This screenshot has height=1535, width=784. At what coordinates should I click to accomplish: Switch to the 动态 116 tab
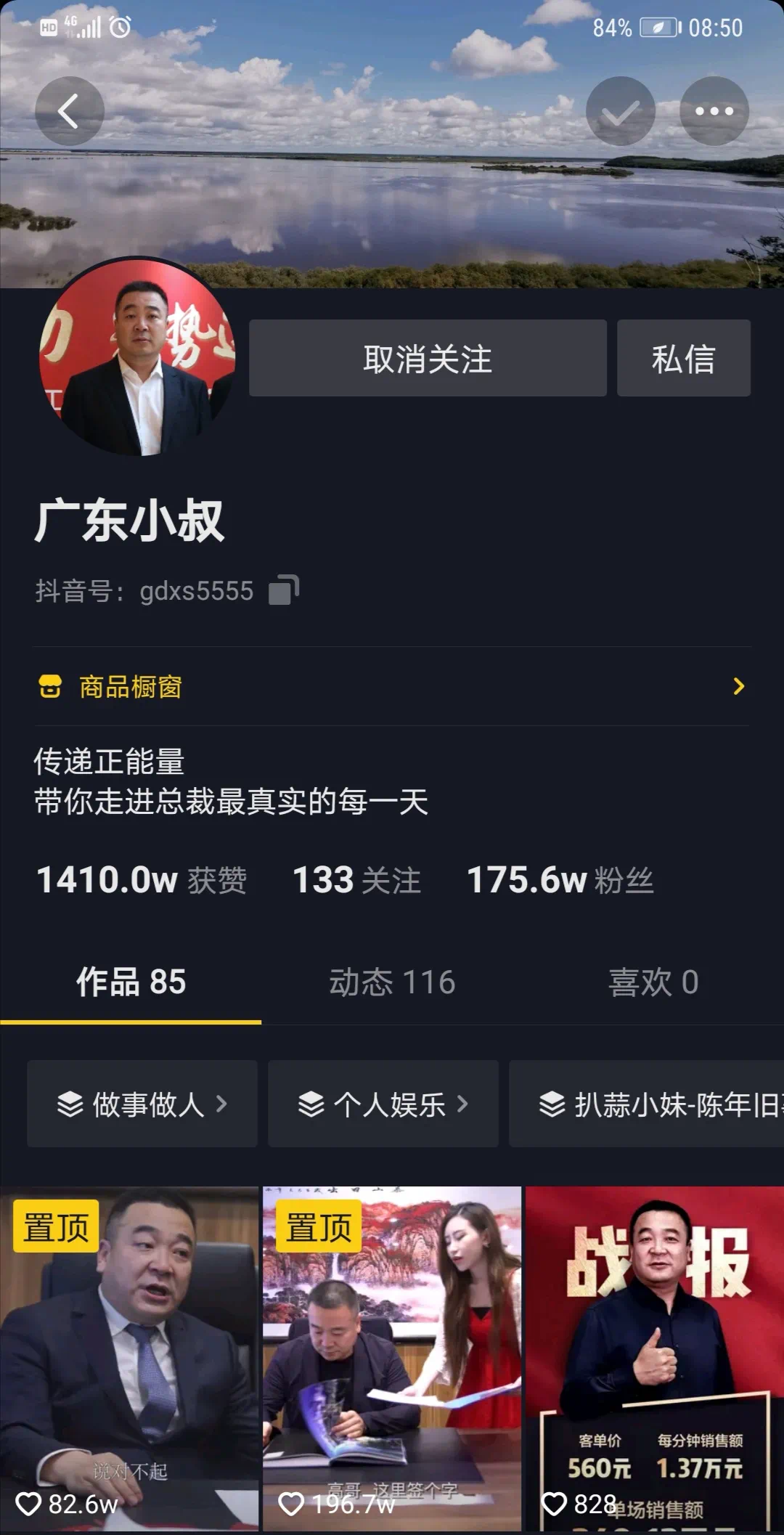point(392,982)
